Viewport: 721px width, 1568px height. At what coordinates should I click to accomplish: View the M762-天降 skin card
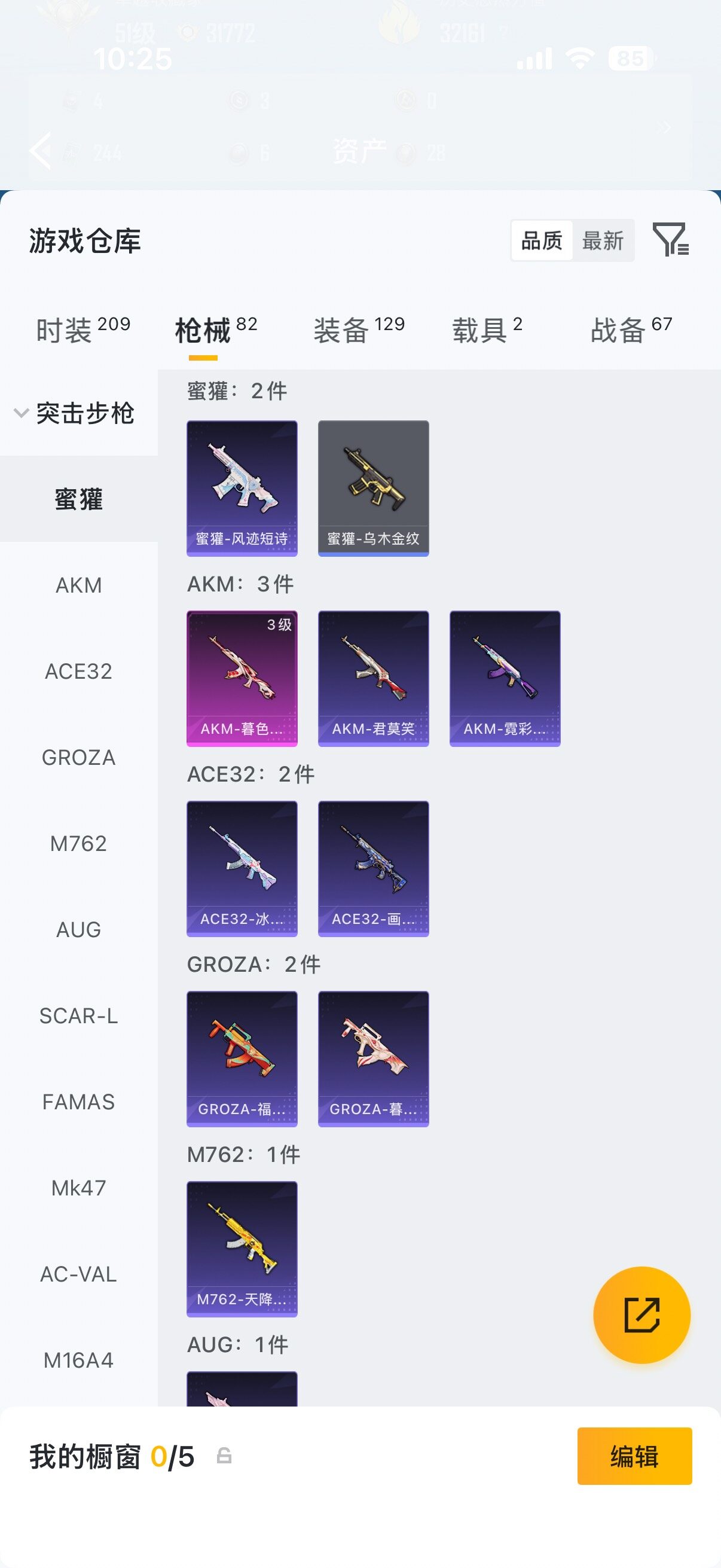[x=242, y=1249]
